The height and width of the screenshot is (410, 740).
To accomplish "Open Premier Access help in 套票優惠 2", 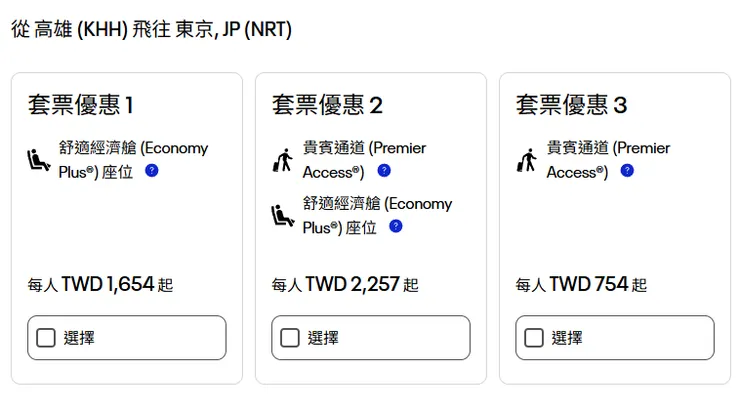I will click(x=384, y=171).
